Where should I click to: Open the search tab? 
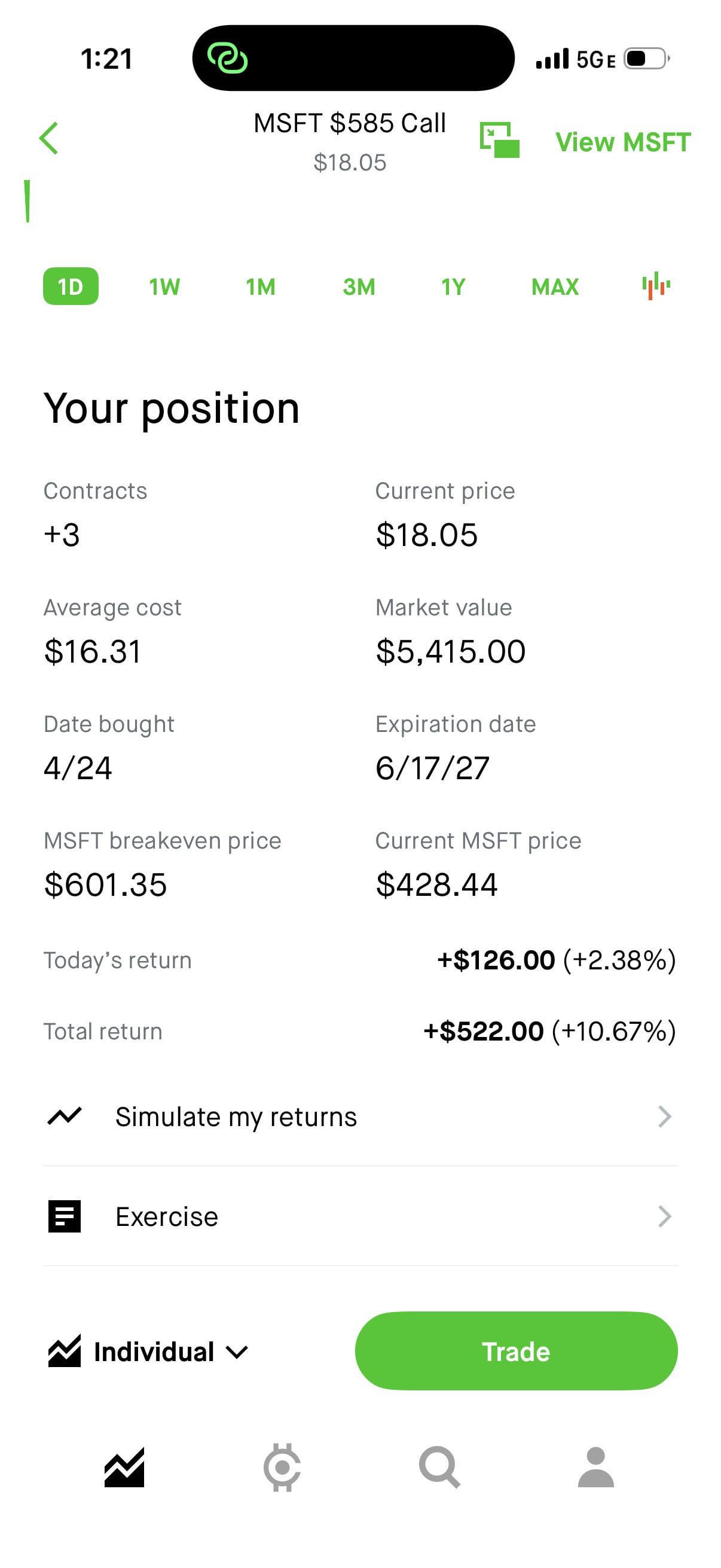tap(439, 1468)
